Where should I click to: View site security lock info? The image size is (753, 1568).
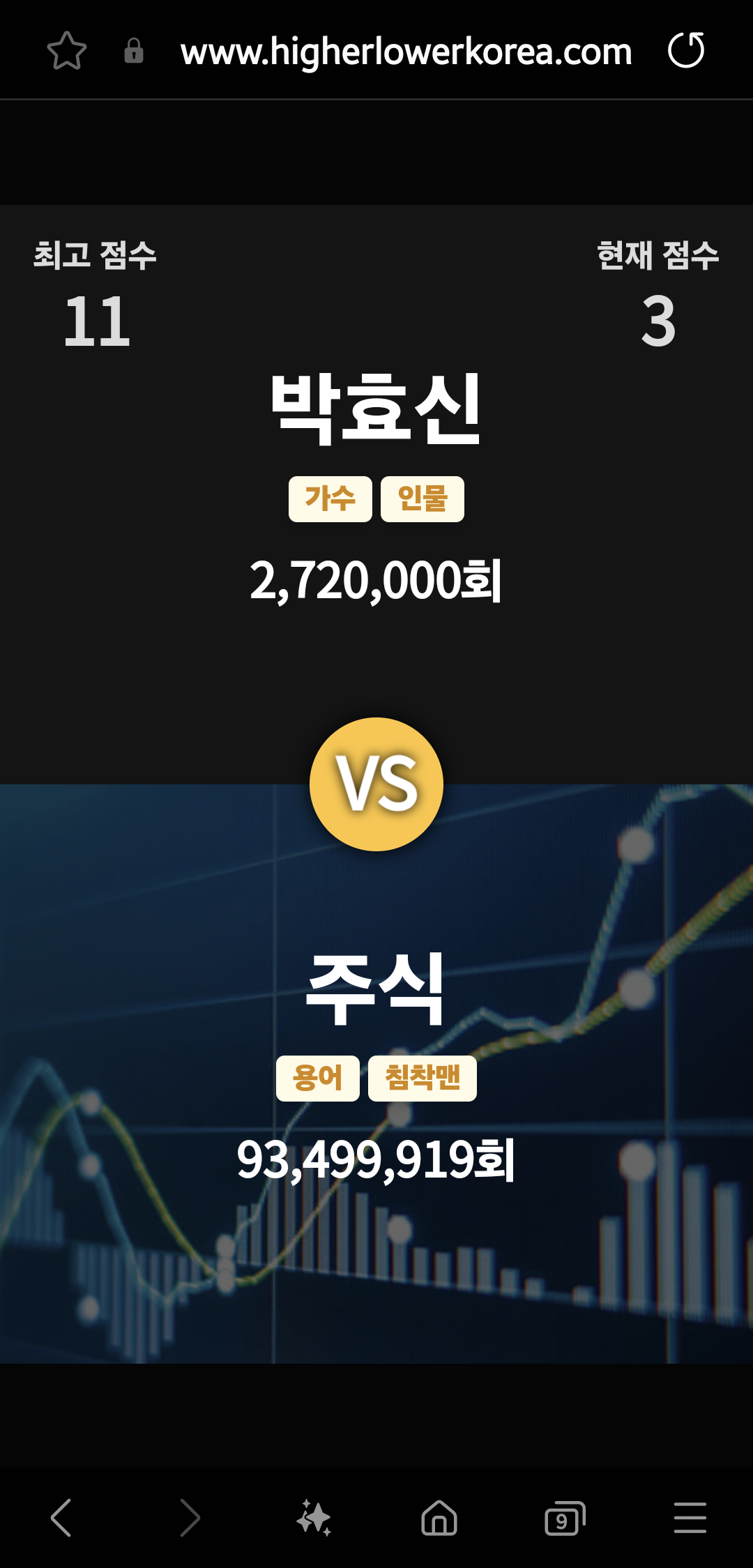click(134, 51)
